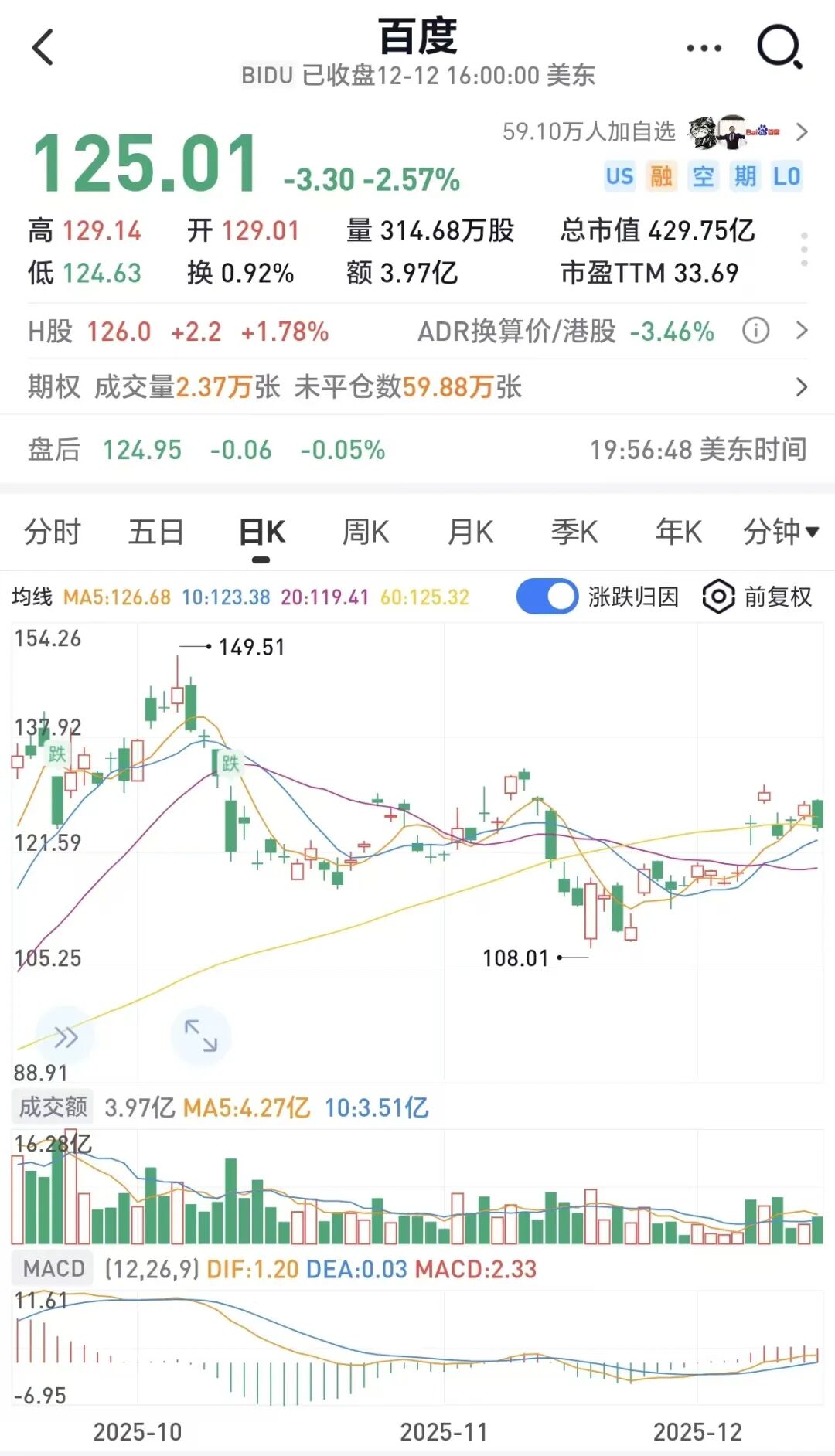Switch to the 年K yearly tab
The width and height of the screenshot is (835, 1456).
point(678,532)
